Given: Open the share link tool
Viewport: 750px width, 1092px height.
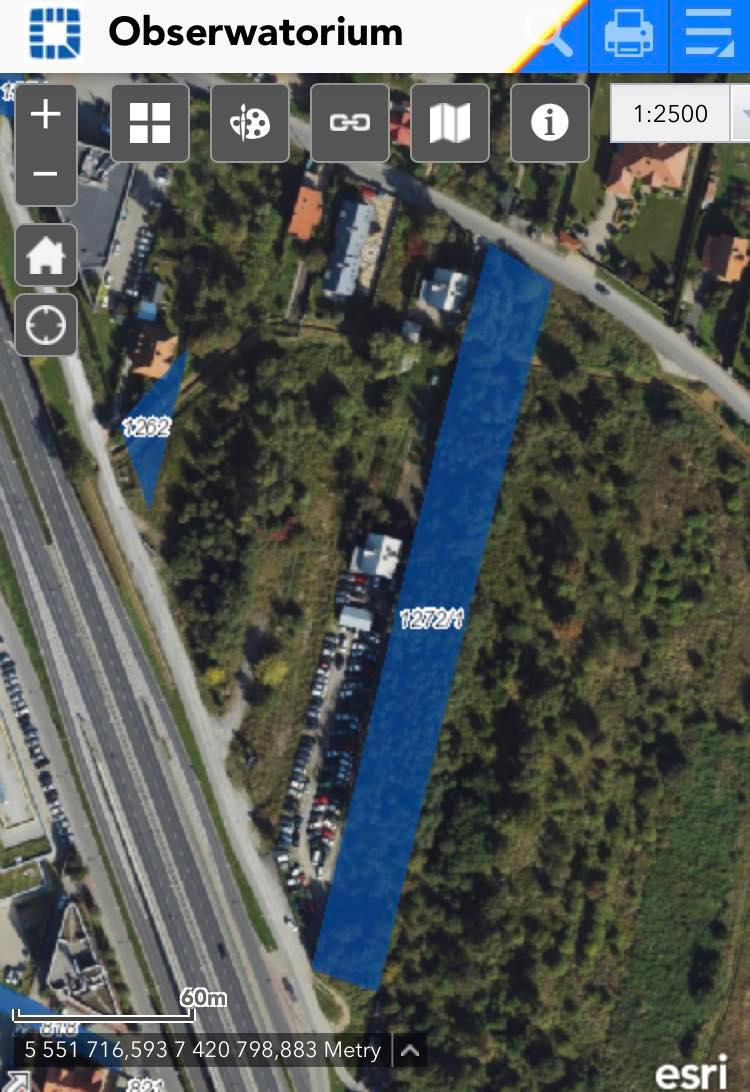Looking at the screenshot, I should click(x=350, y=123).
